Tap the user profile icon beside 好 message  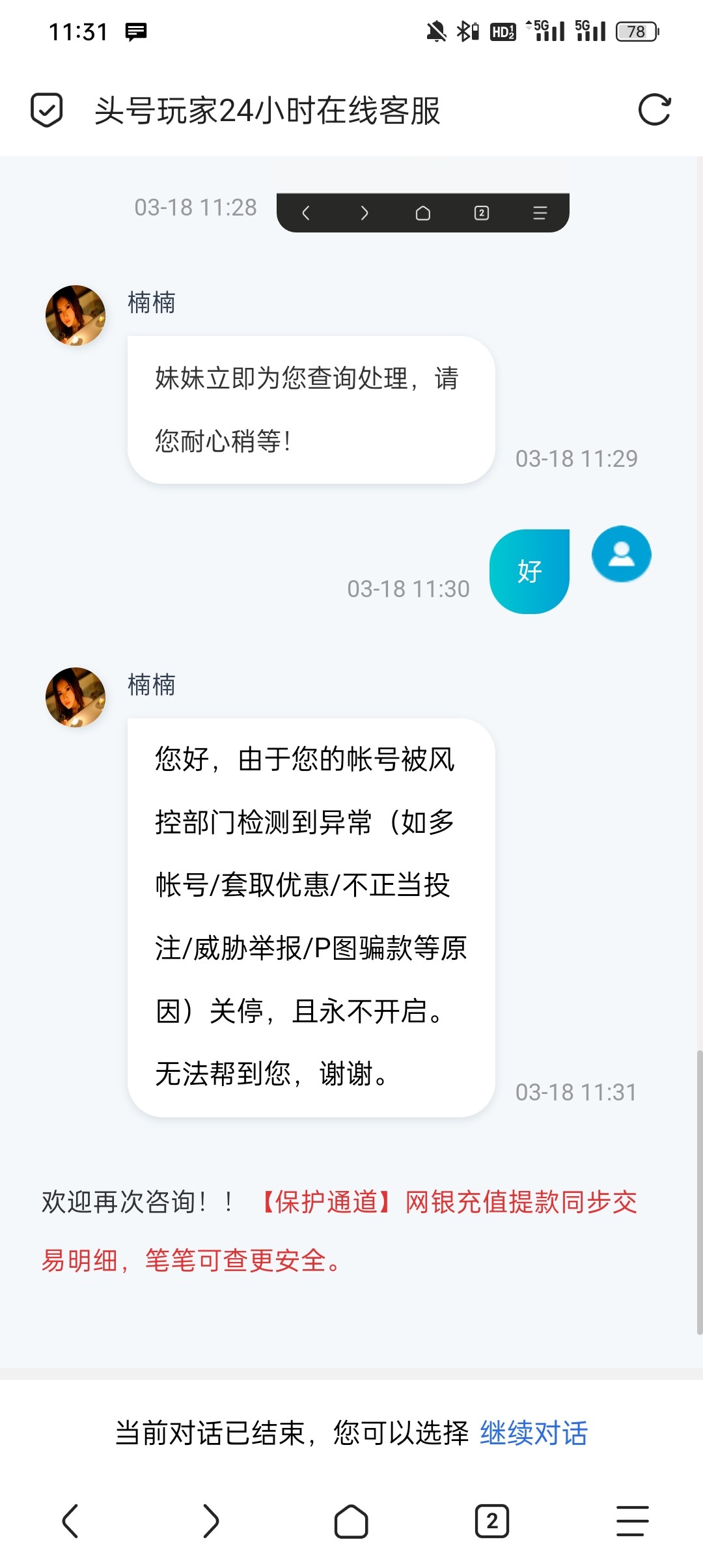click(x=620, y=554)
